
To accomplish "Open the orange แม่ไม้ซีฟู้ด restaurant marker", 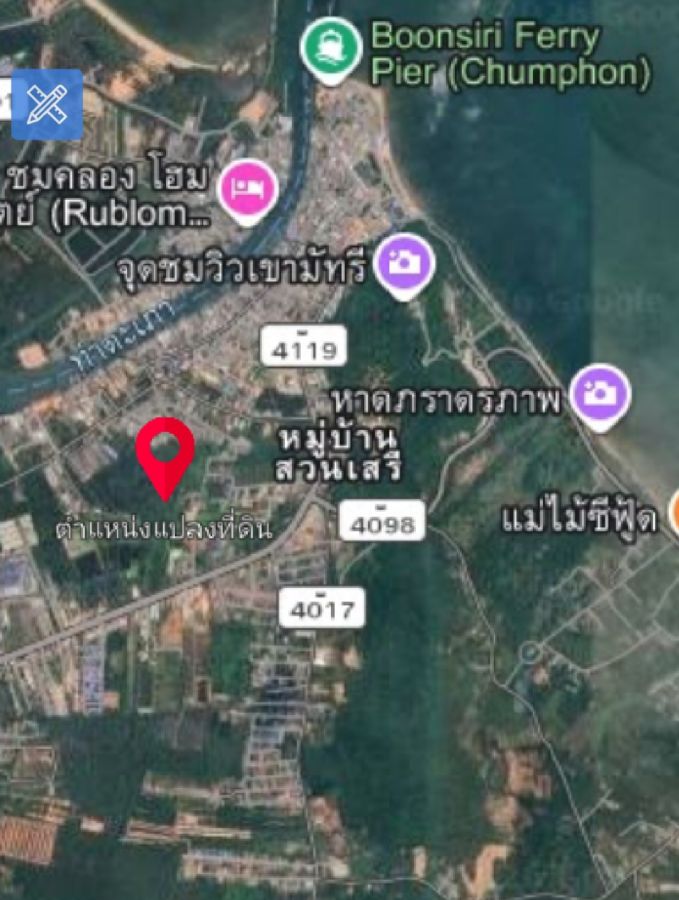I will (672, 515).
